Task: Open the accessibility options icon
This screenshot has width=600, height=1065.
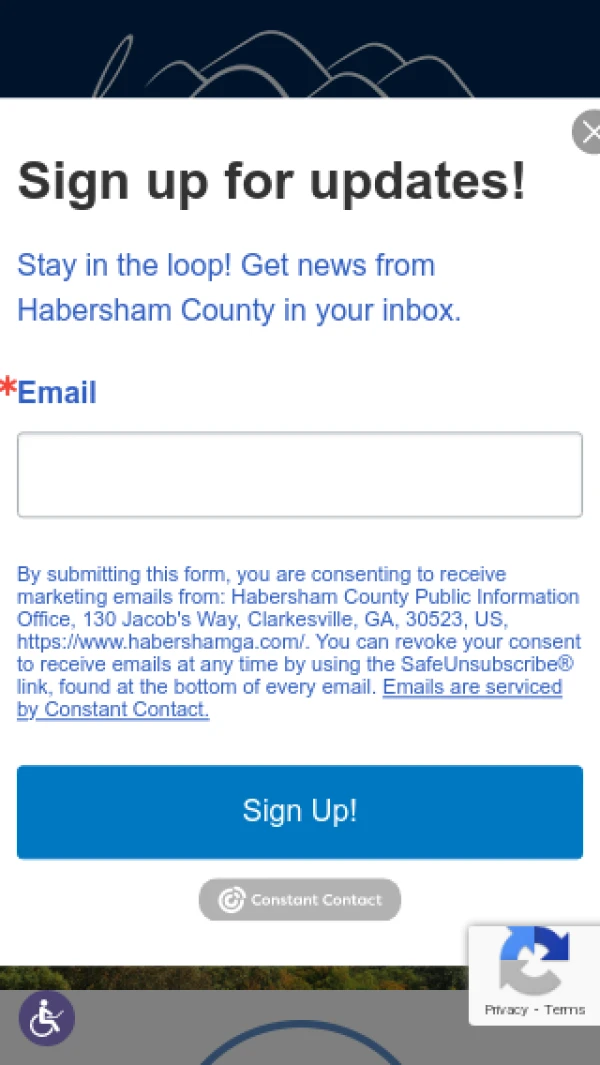Action: 46,1018
